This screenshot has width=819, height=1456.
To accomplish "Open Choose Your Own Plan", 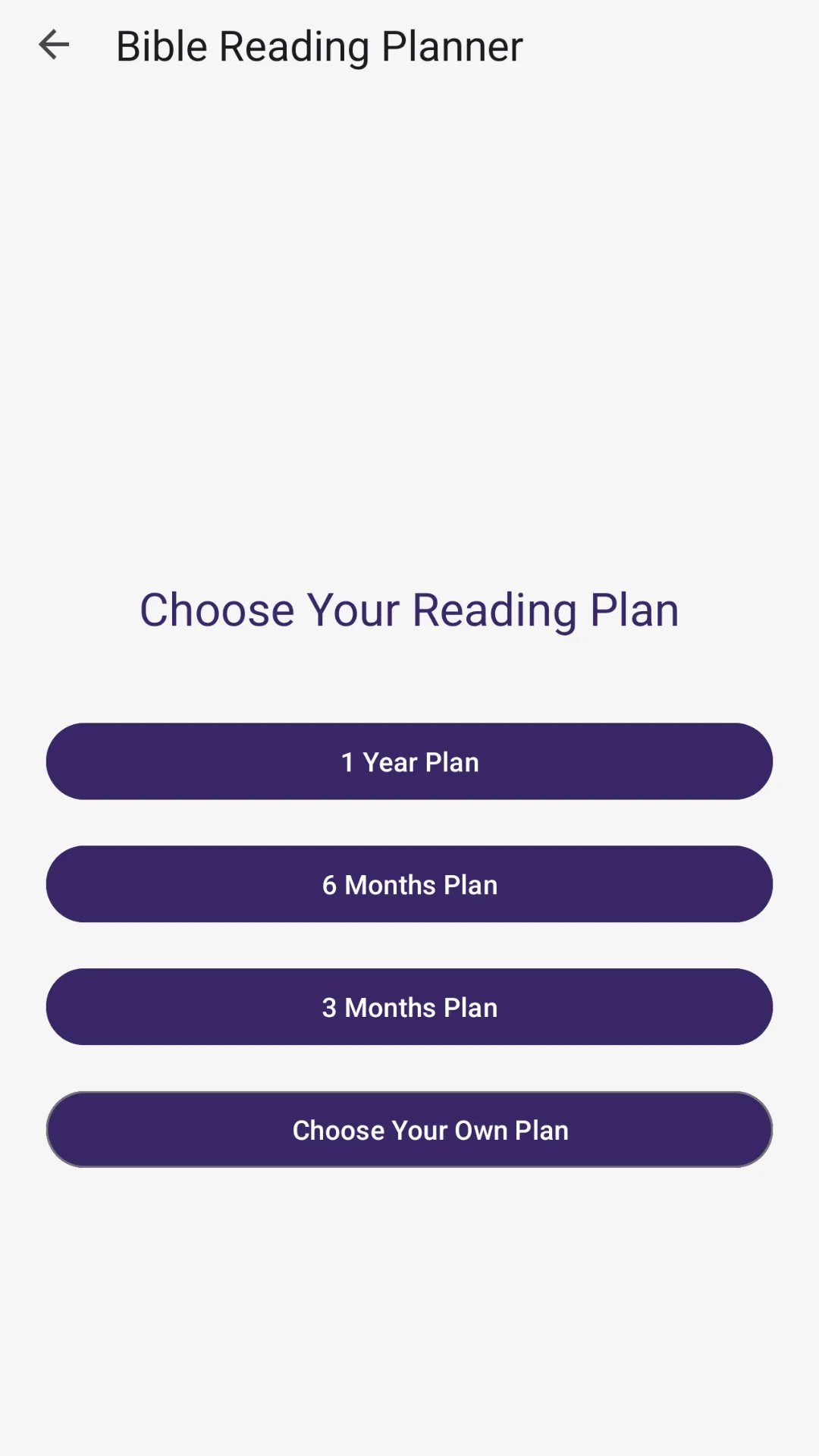I will (x=409, y=1130).
